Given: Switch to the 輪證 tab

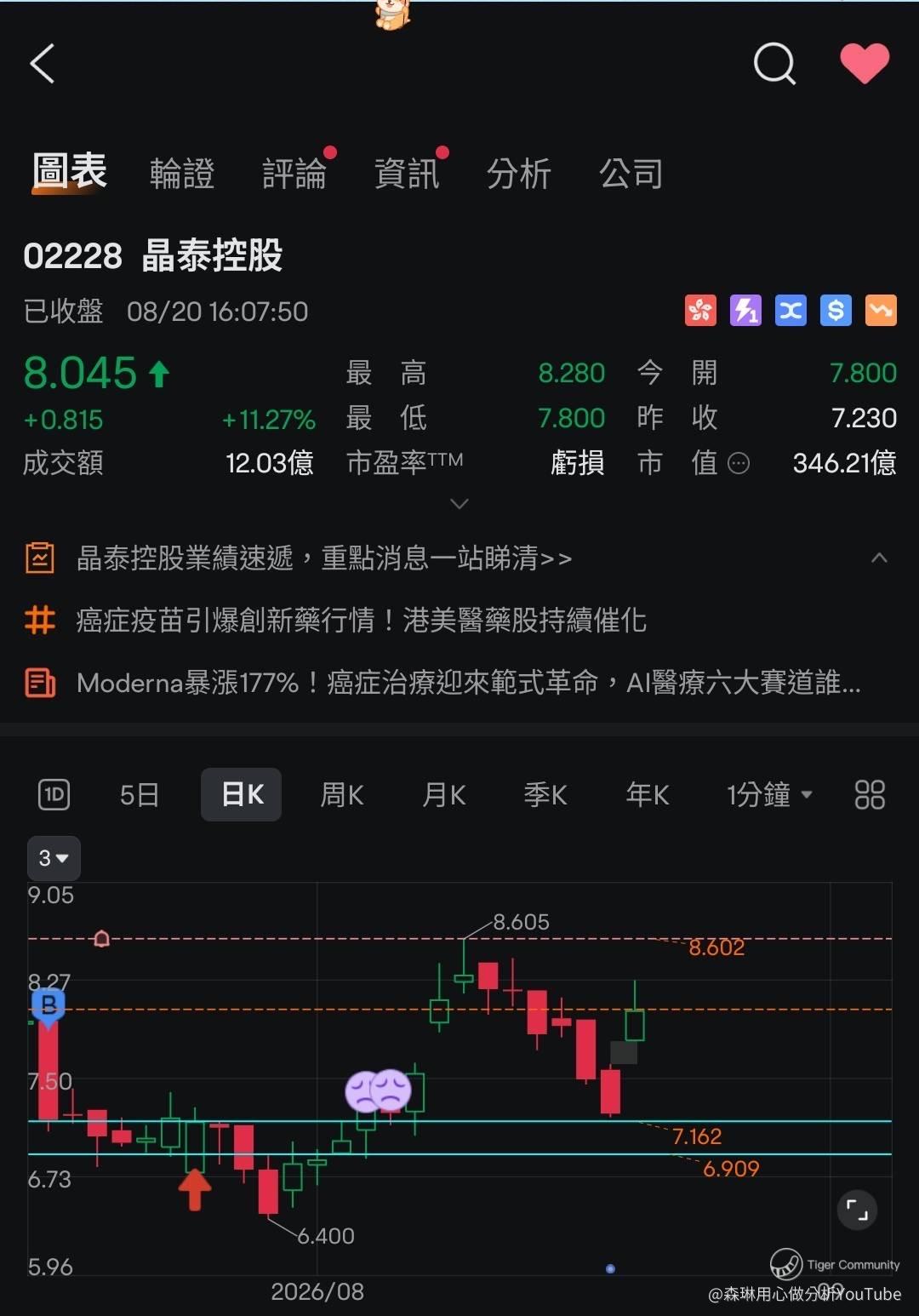Looking at the screenshot, I should tap(182, 174).
